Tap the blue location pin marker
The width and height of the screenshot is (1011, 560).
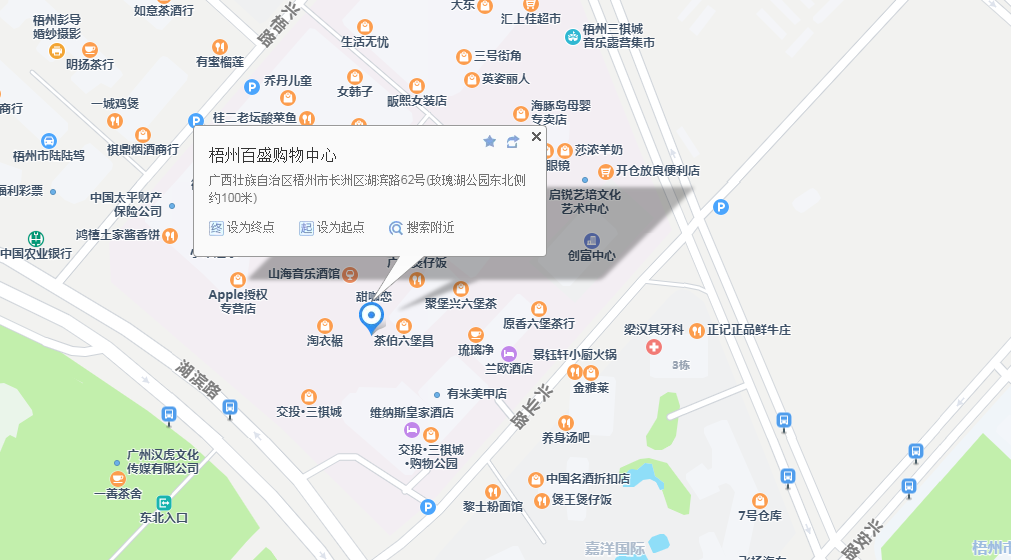tap(372, 318)
